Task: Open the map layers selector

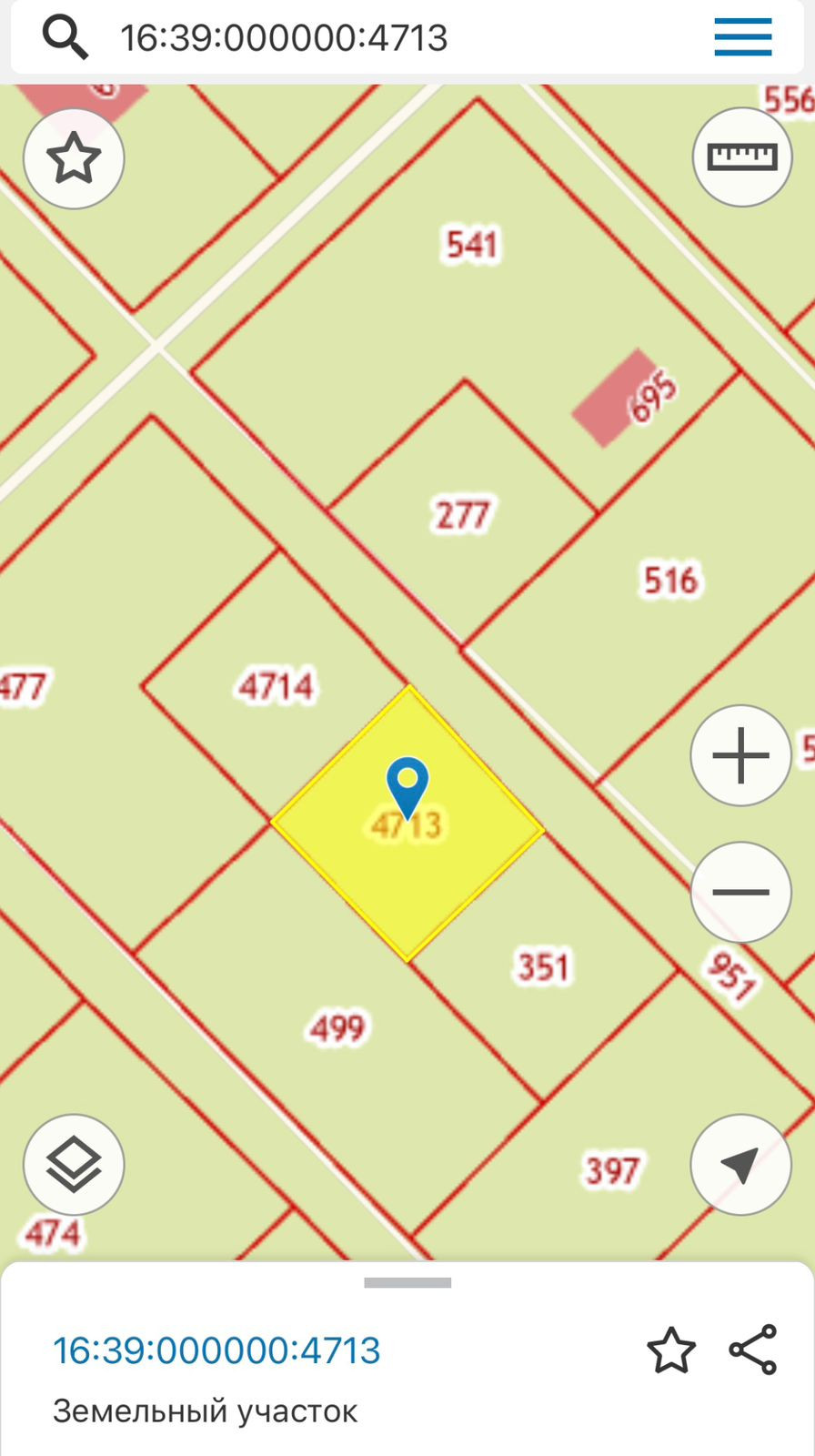Action: (x=74, y=1165)
